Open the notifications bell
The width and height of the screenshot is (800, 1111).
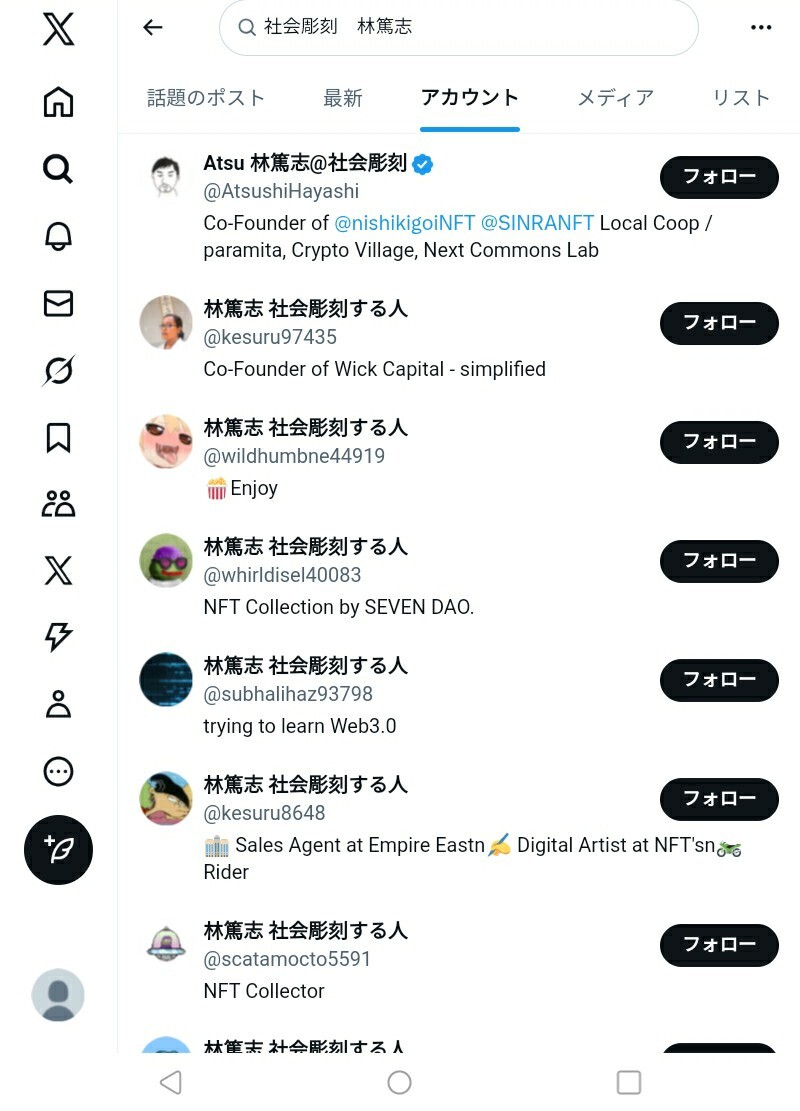point(58,236)
